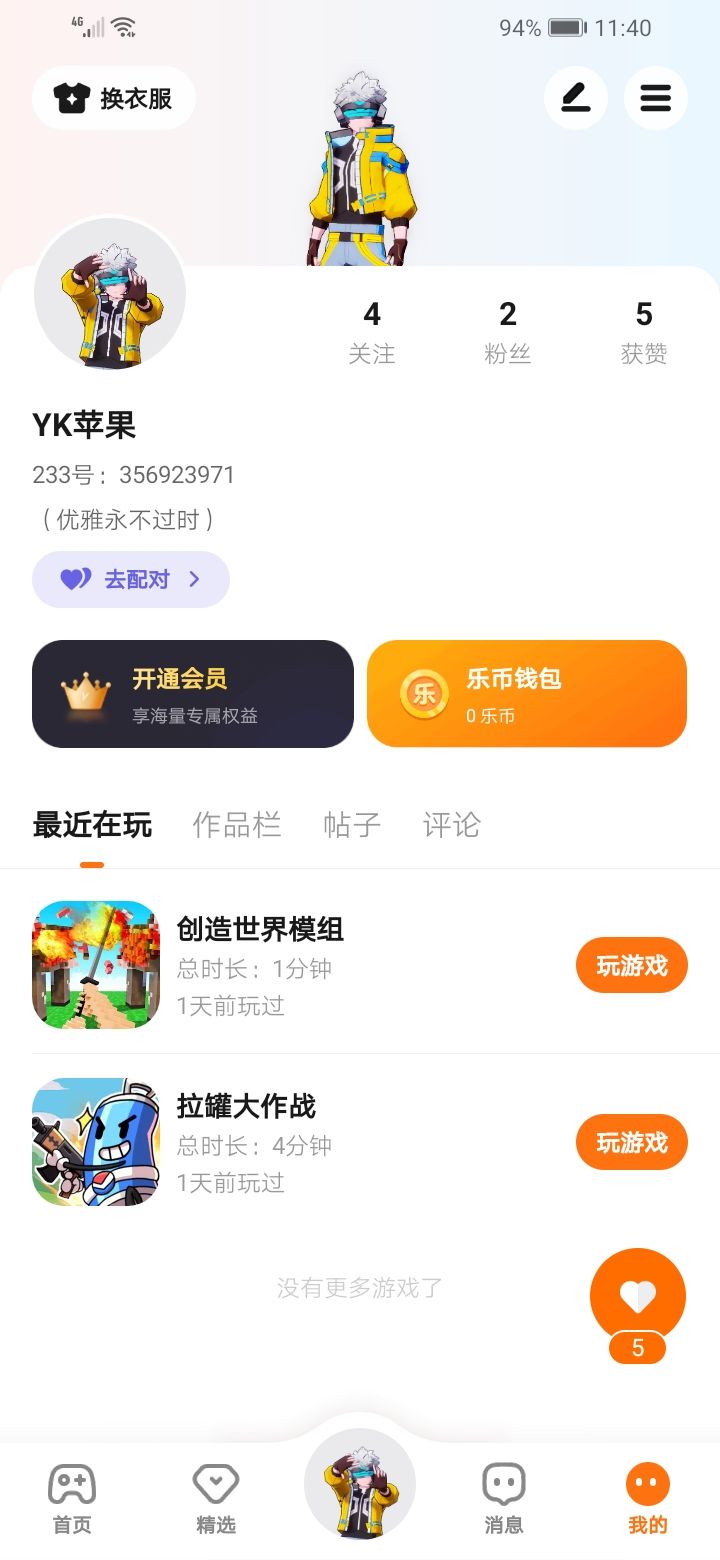Tap the 换衣服 outfit button

coord(114,98)
